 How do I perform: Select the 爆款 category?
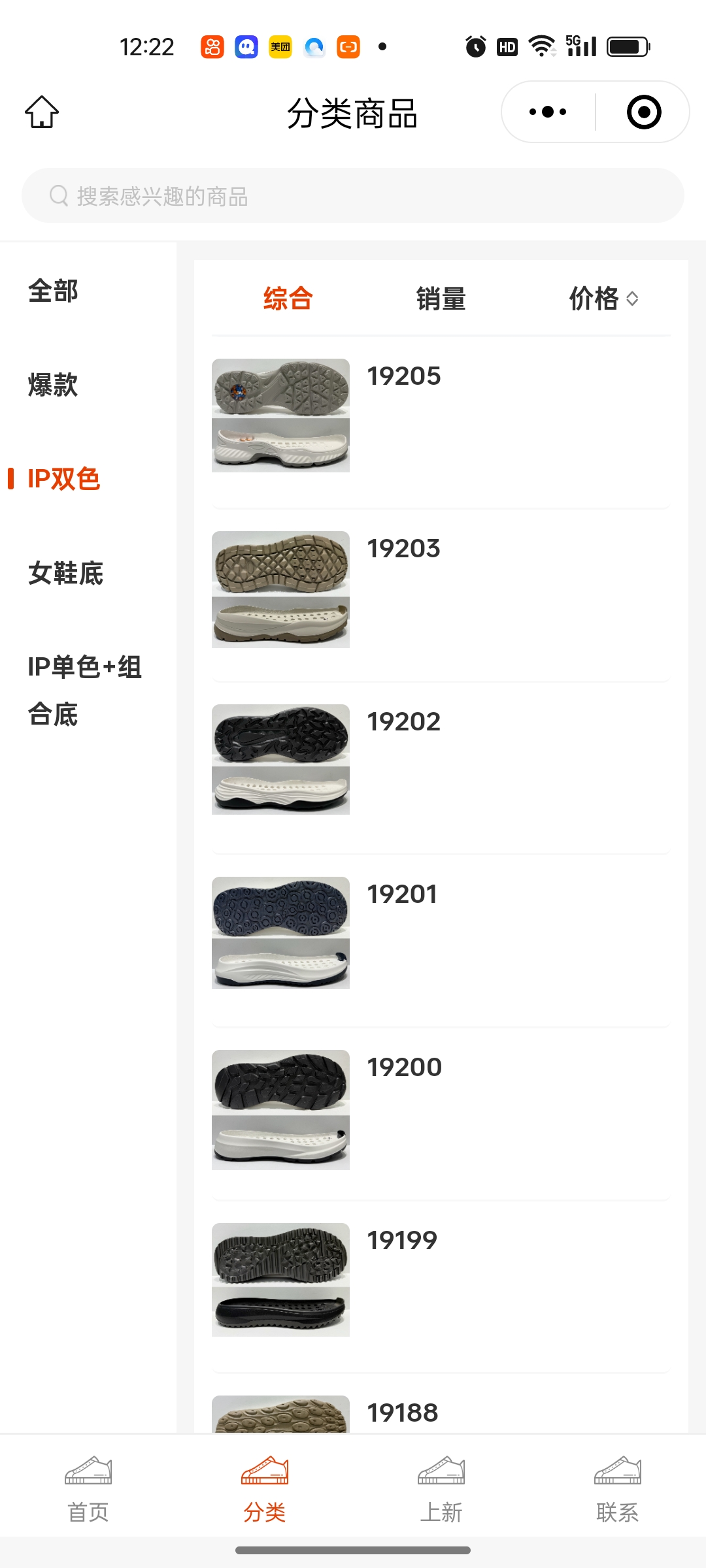(x=54, y=385)
